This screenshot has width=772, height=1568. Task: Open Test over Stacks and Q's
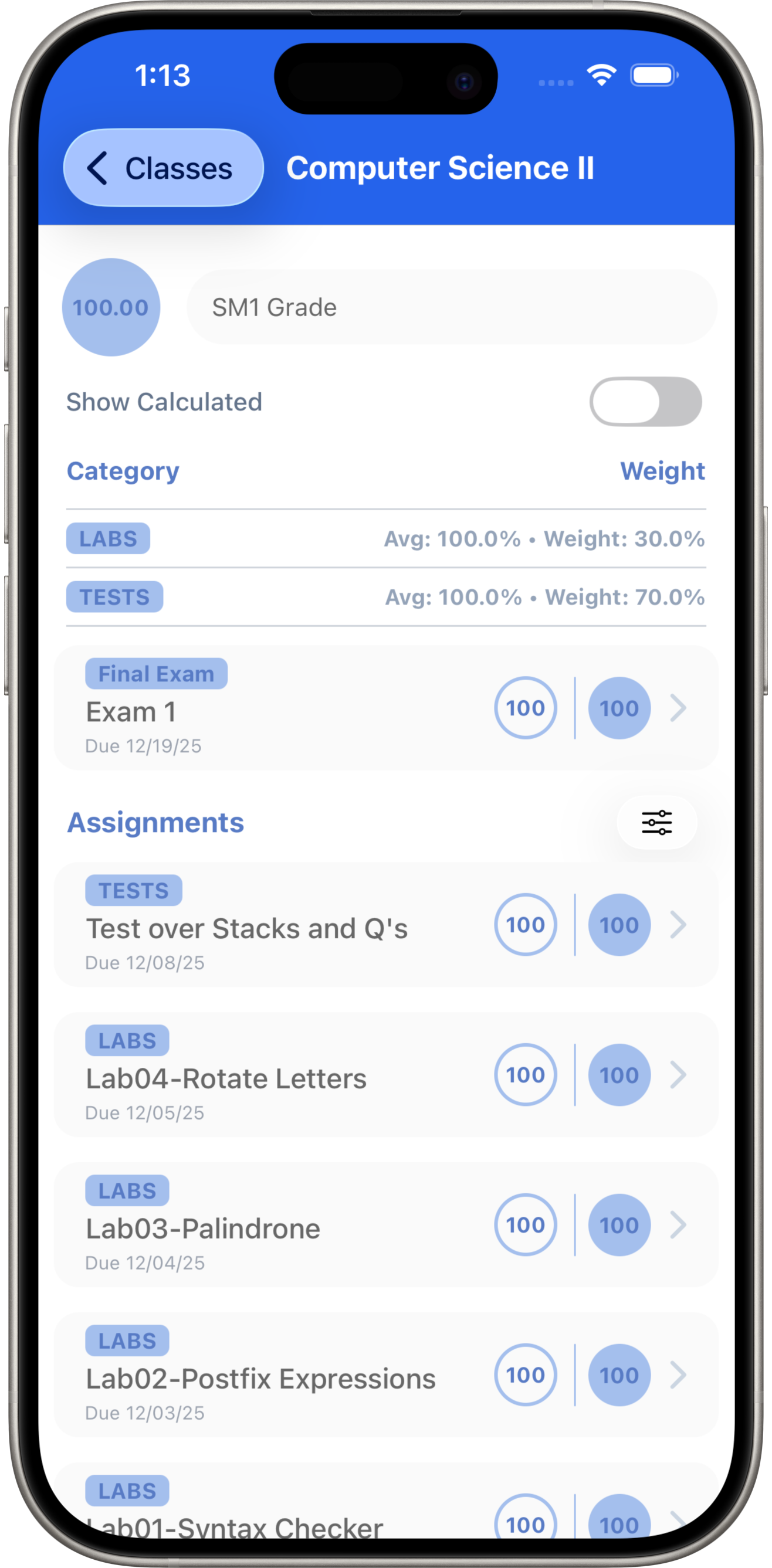[x=386, y=925]
